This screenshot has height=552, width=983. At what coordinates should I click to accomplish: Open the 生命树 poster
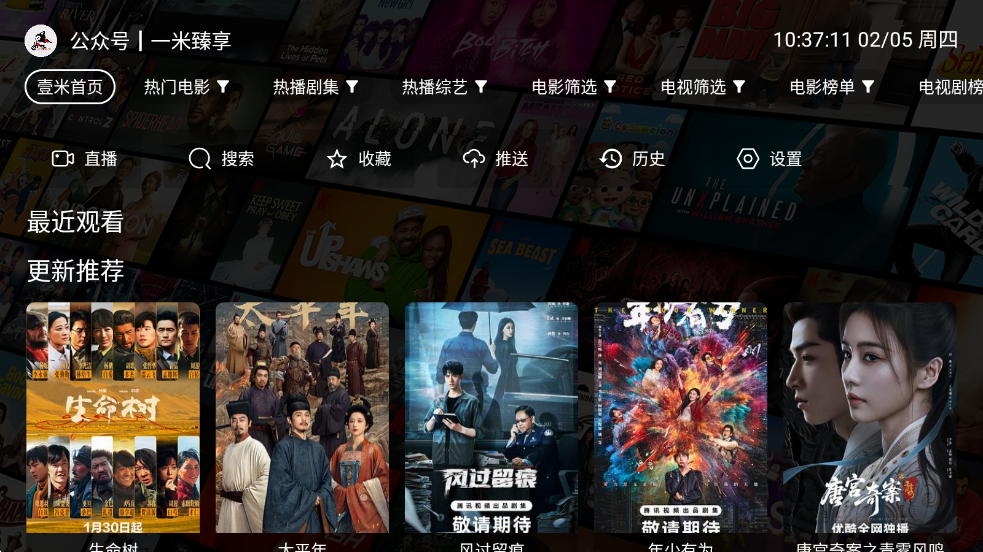tap(113, 418)
